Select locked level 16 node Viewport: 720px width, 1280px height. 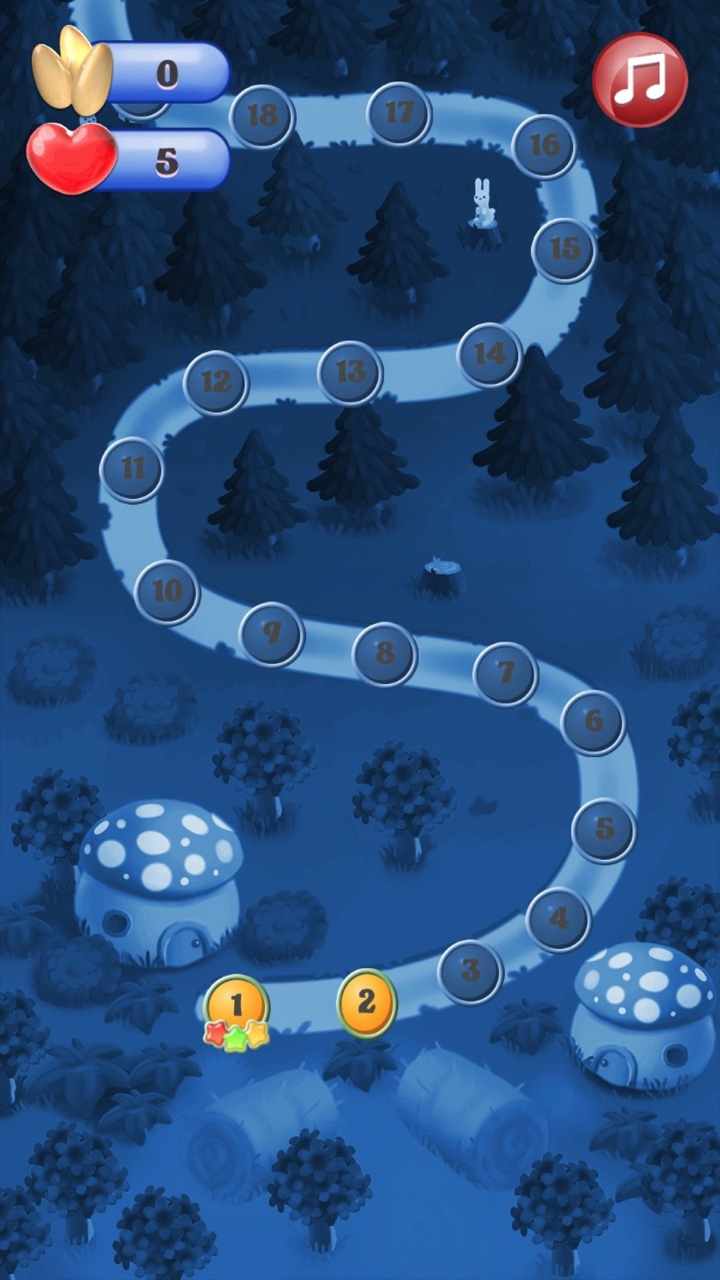(544, 146)
